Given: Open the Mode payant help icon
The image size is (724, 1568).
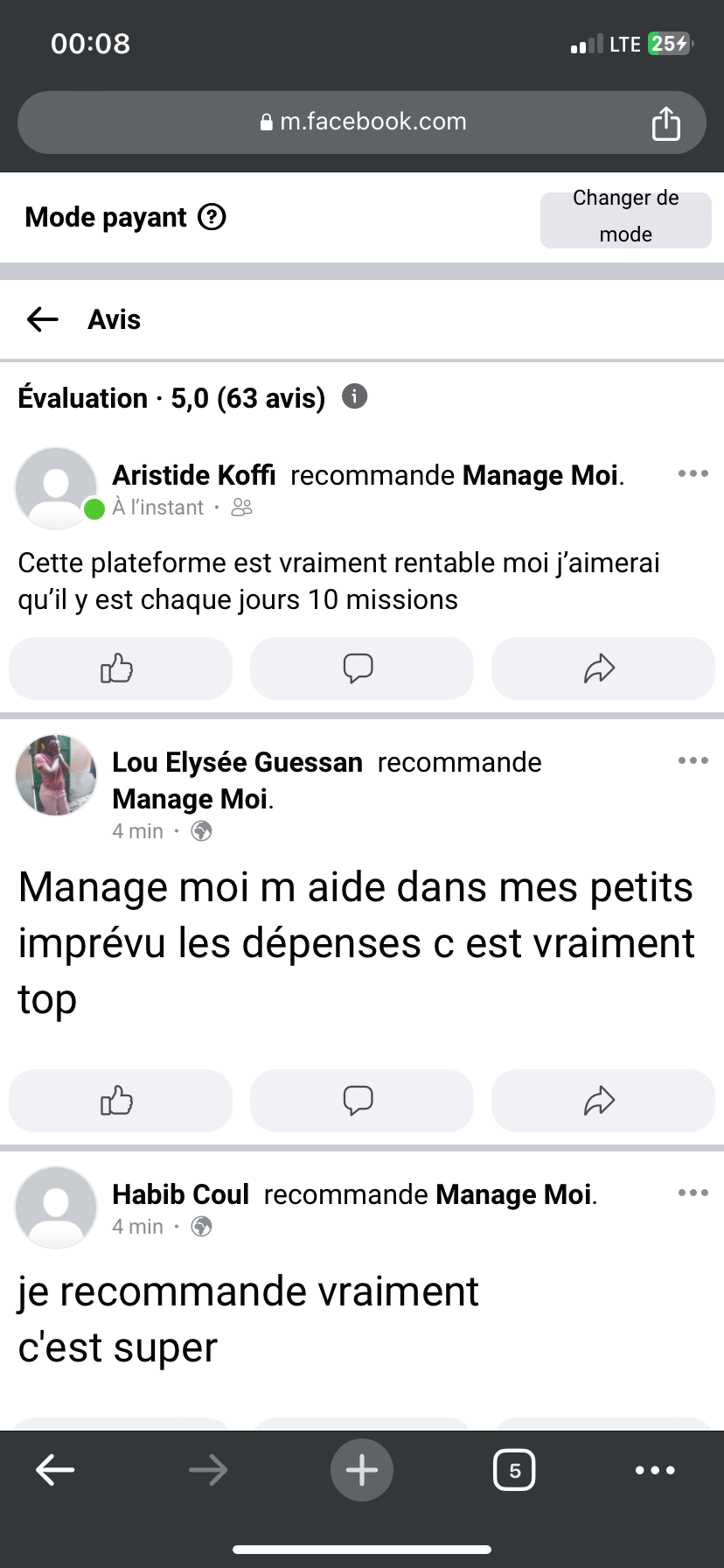Looking at the screenshot, I should click(212, 217).
